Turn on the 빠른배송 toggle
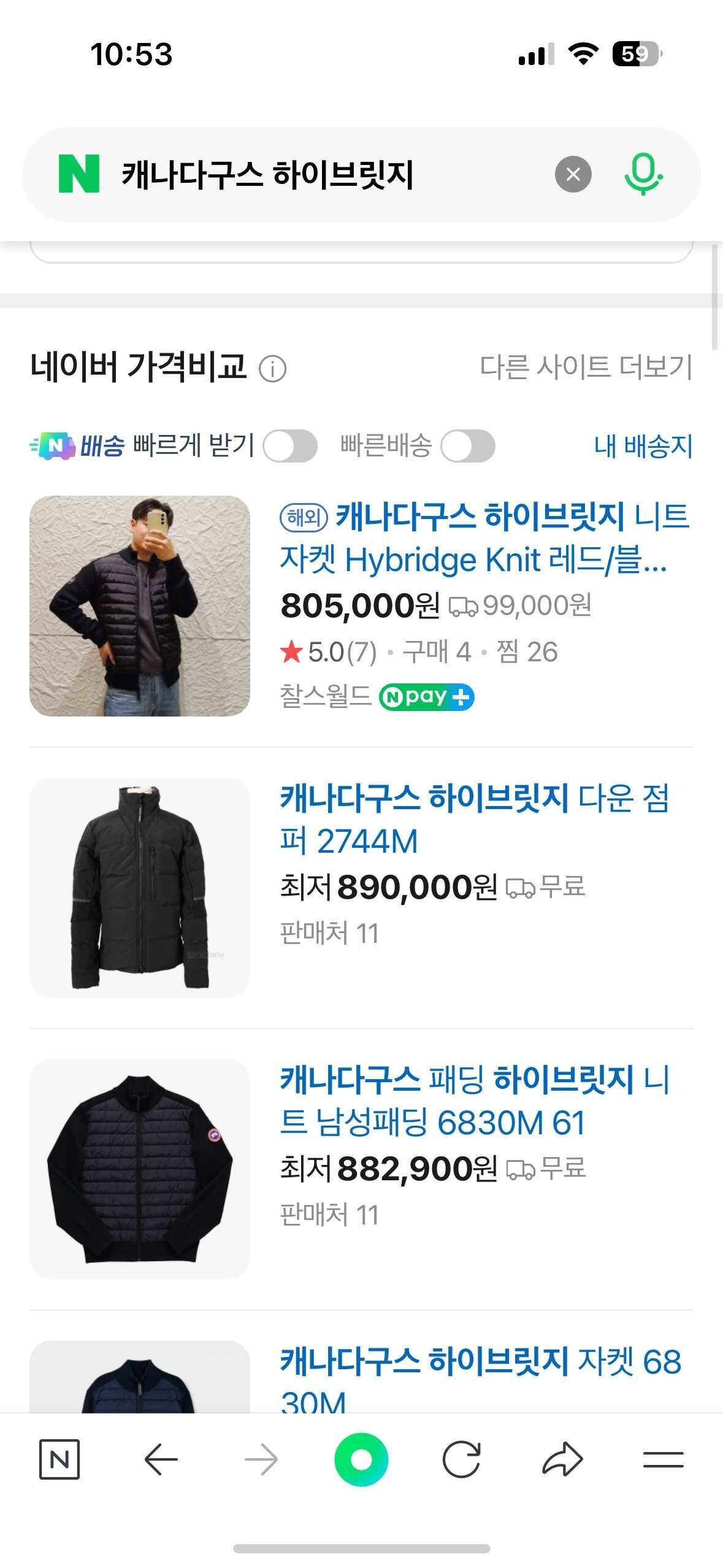This screenshot has height=1568, width=723. (x=468, y=446)
